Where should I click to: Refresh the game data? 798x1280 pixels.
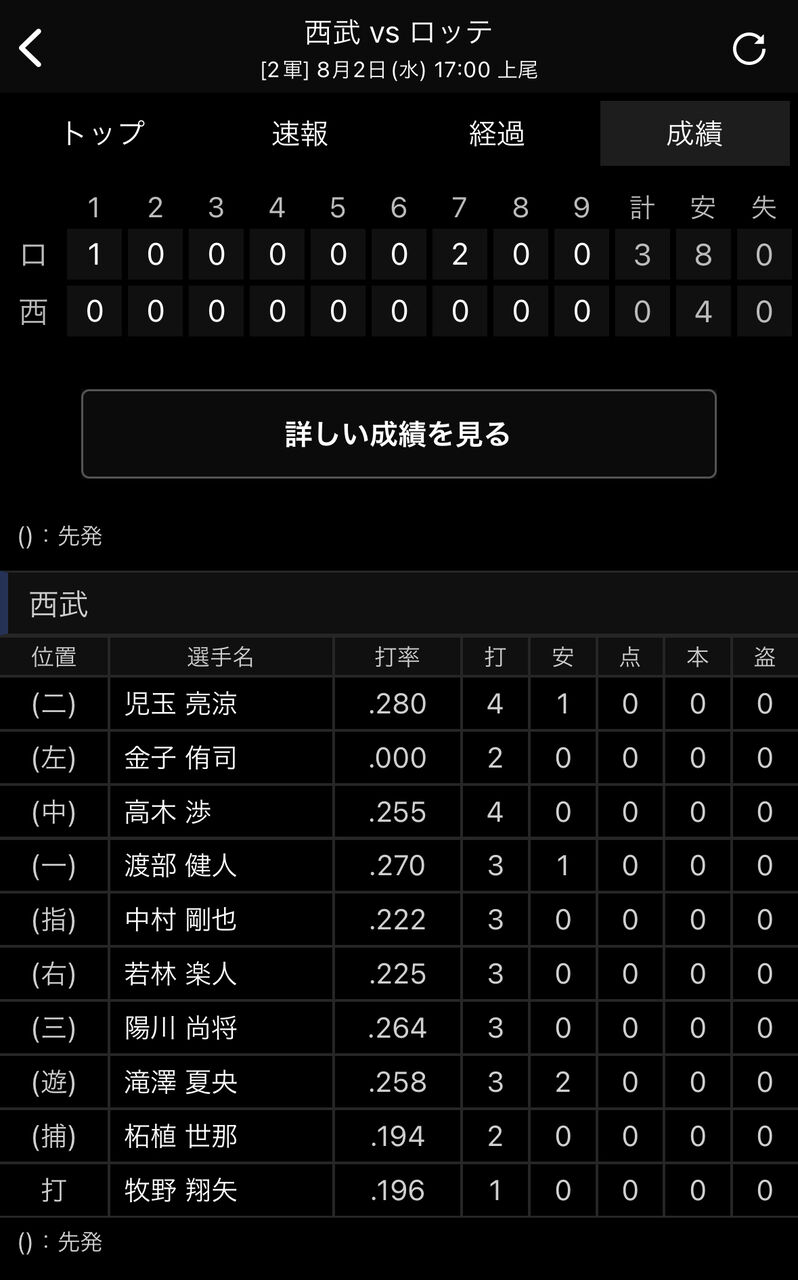[x=749, y=48]
